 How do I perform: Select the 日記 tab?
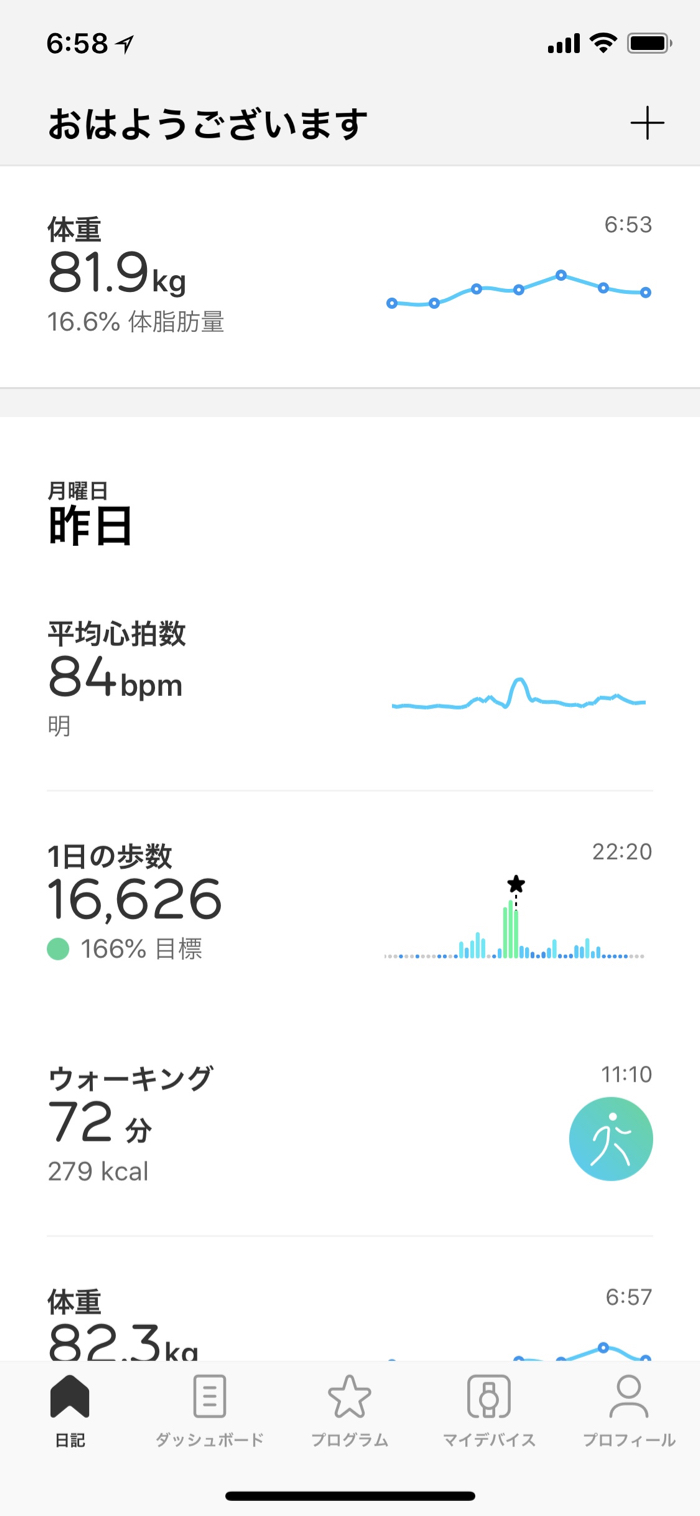(70, 1411)
